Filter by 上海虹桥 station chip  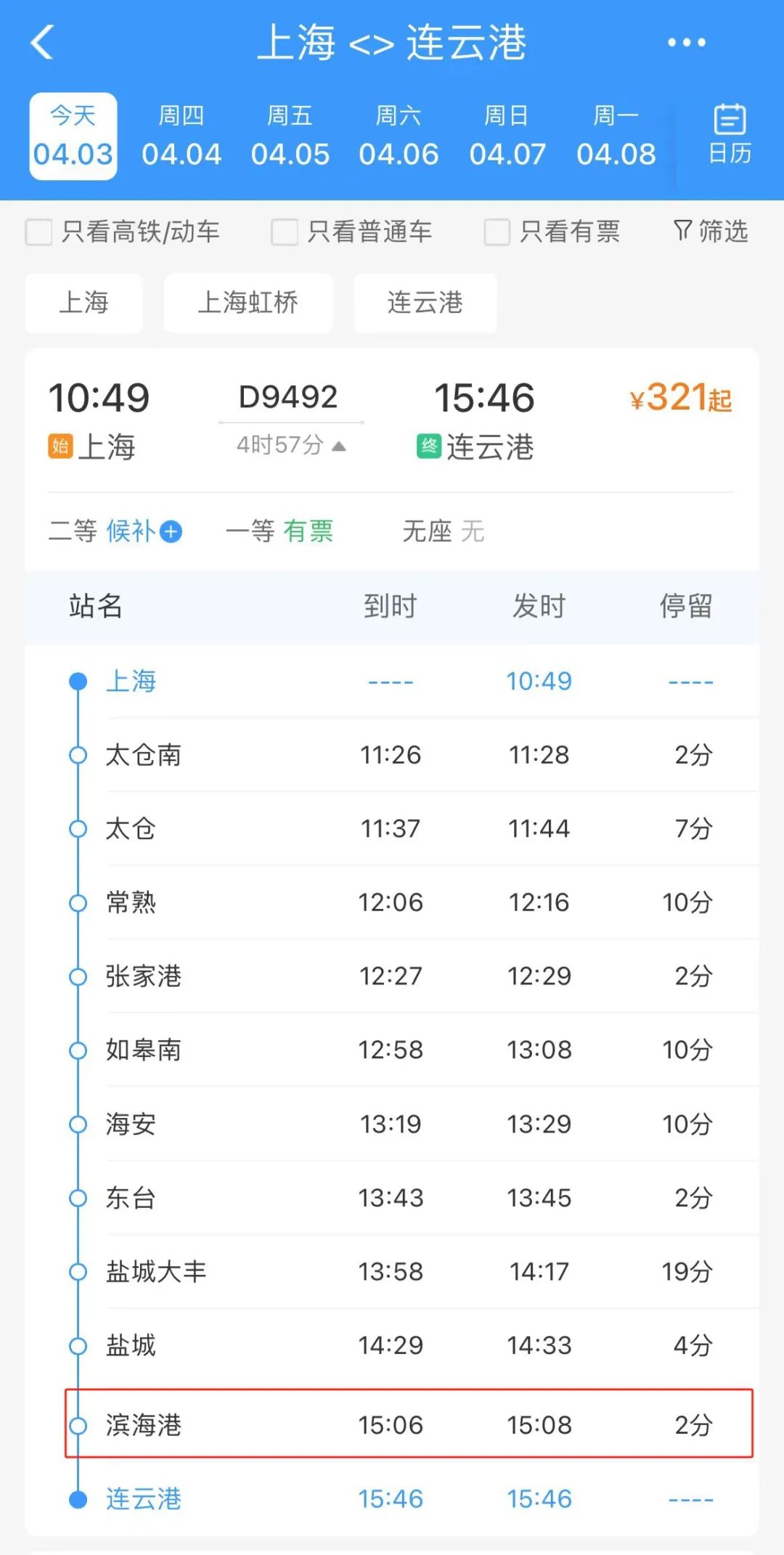point(248,303)
